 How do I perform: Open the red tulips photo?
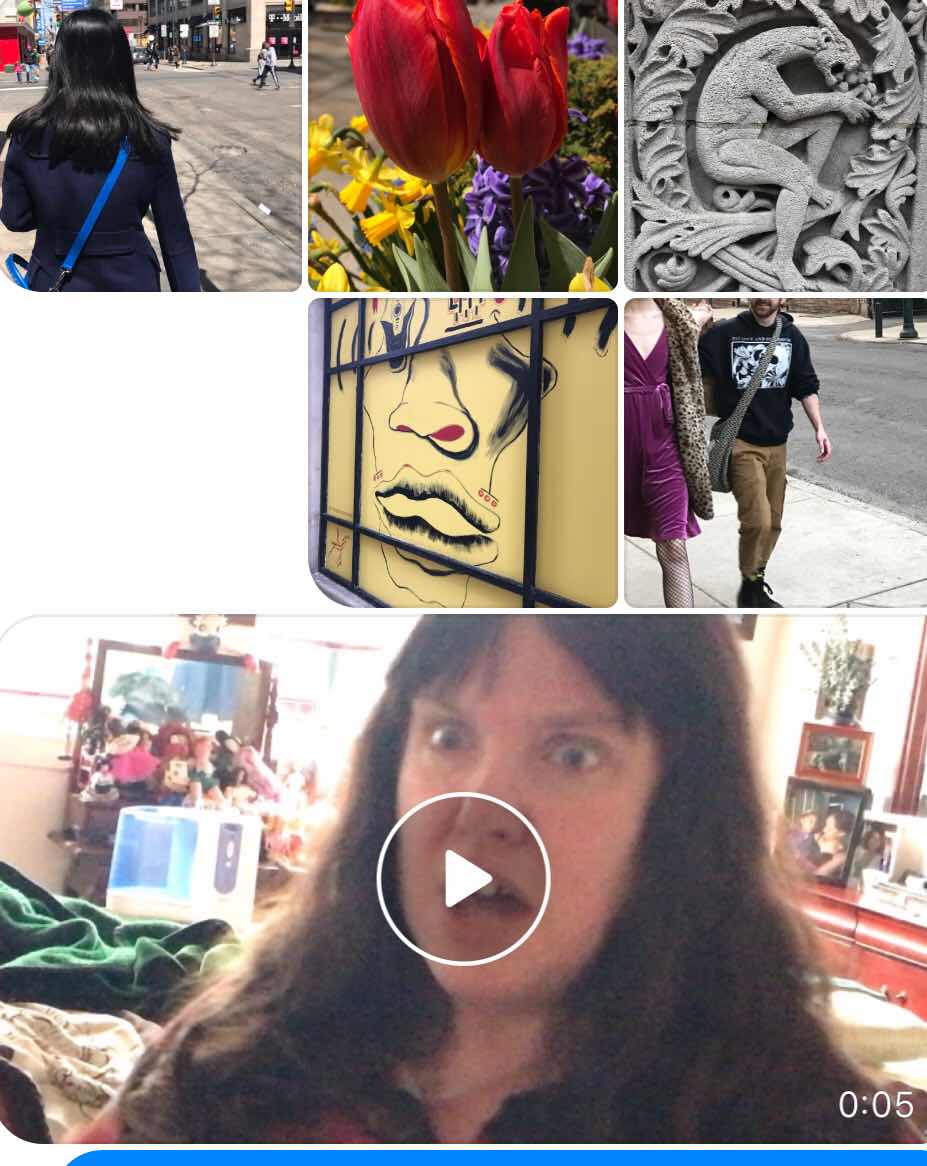[x=462, y=145]
